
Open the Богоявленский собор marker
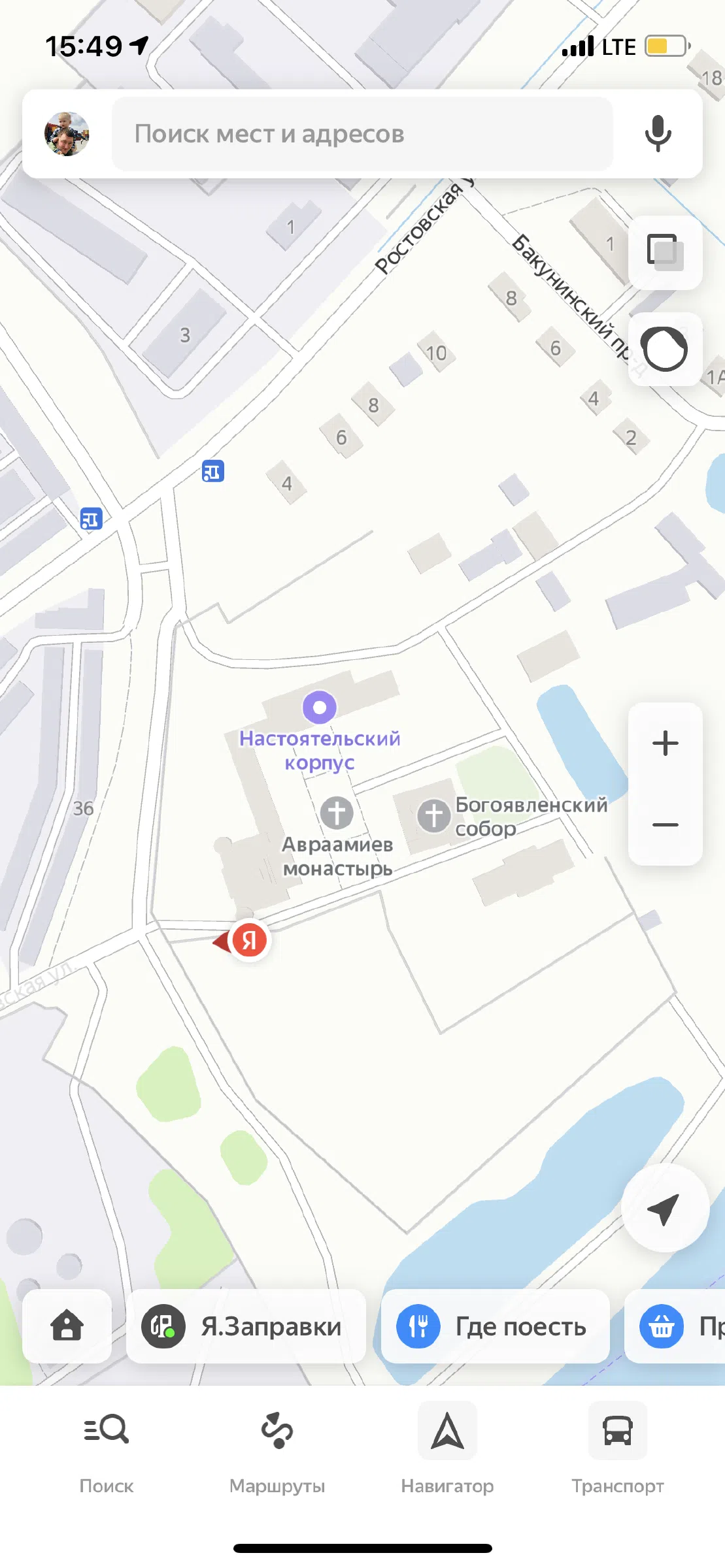click(434, 815)
